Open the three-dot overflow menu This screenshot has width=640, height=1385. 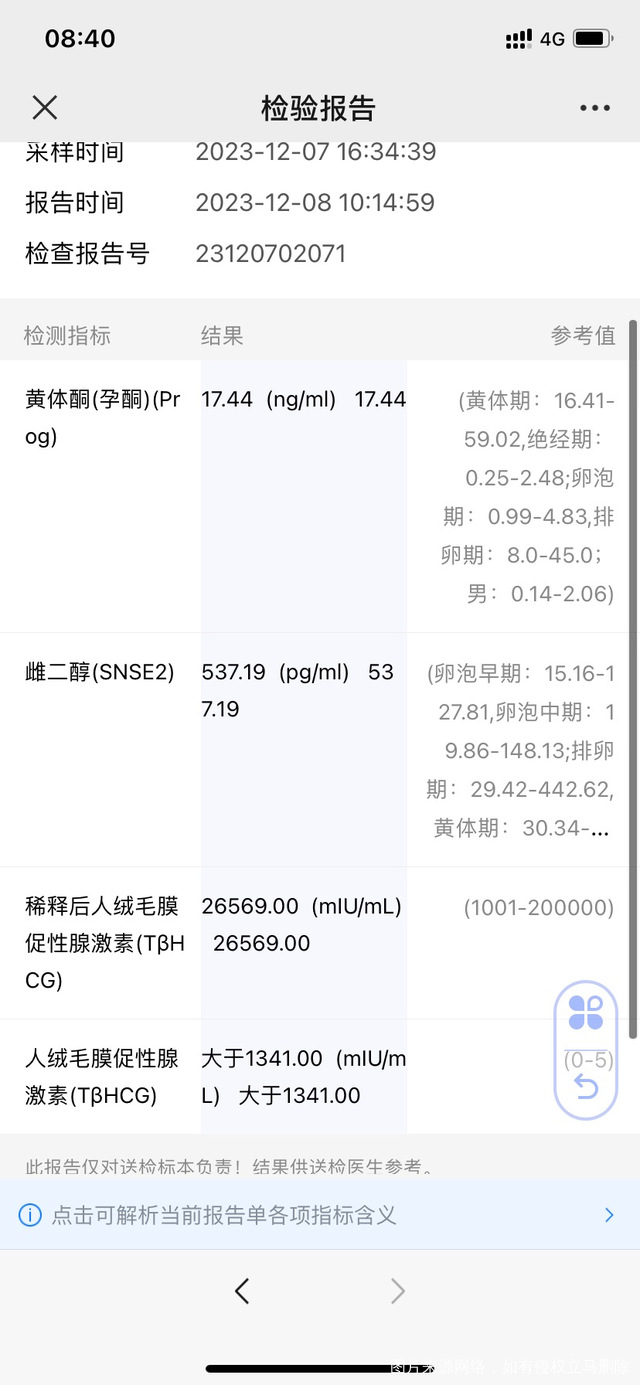click(x=594, y=108)
